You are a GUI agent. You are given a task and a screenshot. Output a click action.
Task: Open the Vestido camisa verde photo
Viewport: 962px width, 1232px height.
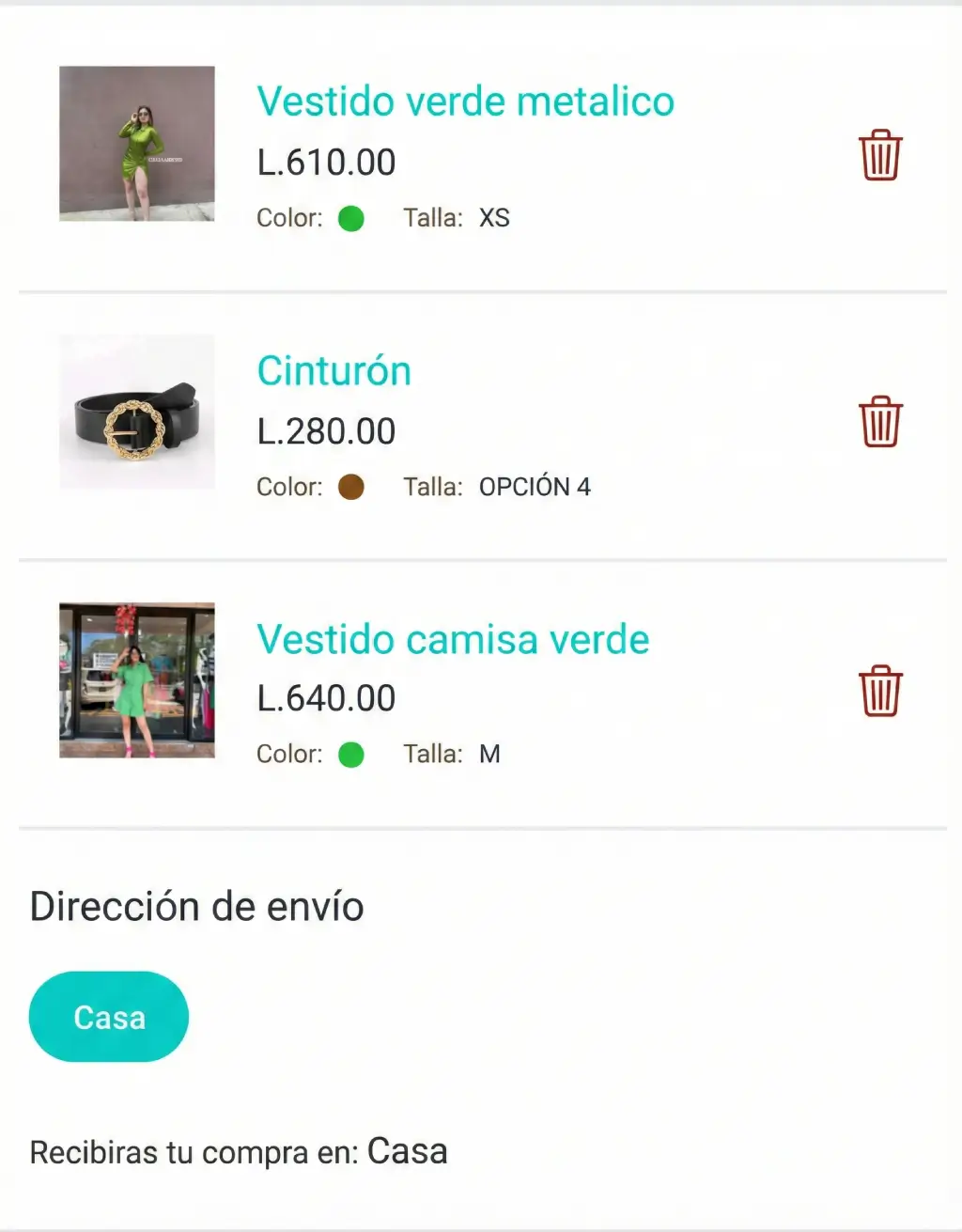coord(136,680)
